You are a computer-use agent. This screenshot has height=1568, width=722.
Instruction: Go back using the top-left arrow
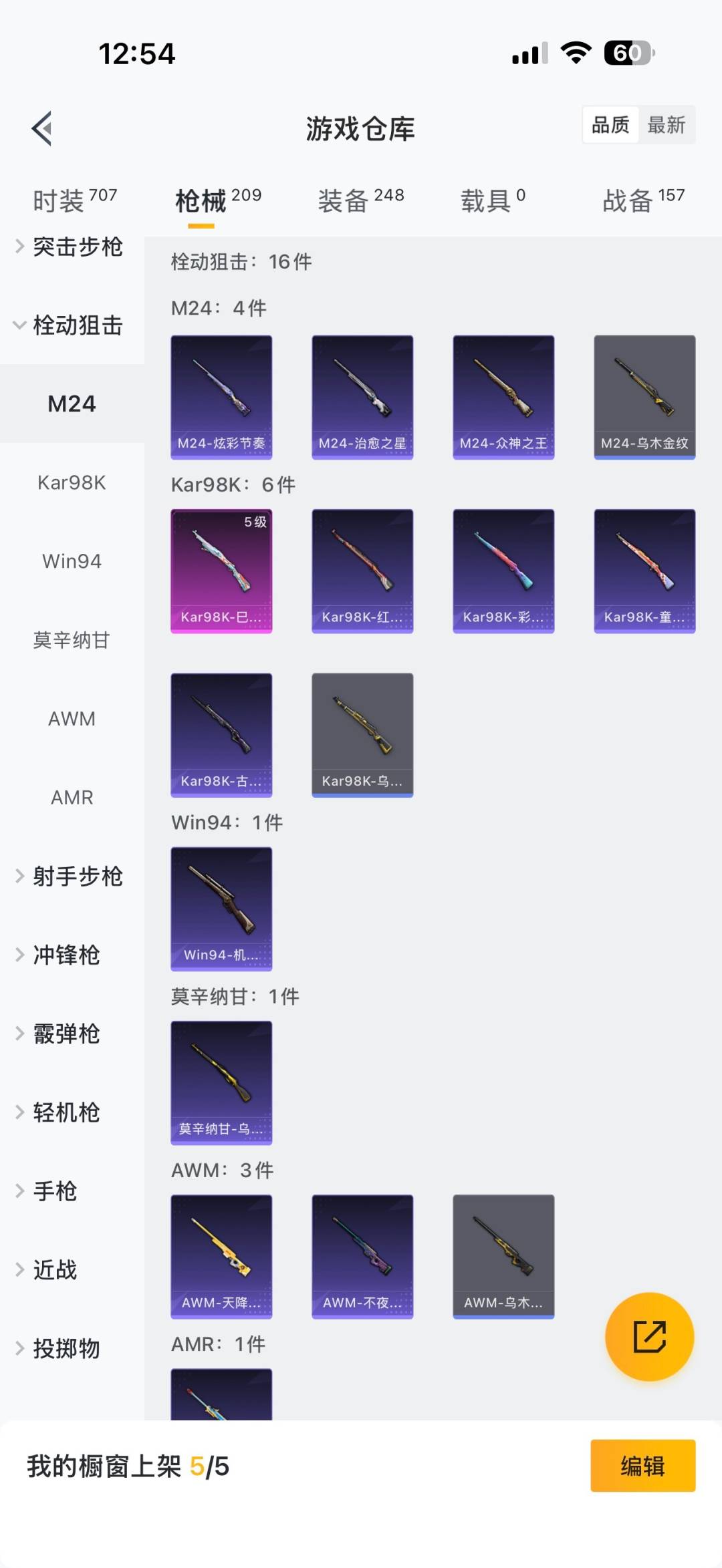point(41,128)
